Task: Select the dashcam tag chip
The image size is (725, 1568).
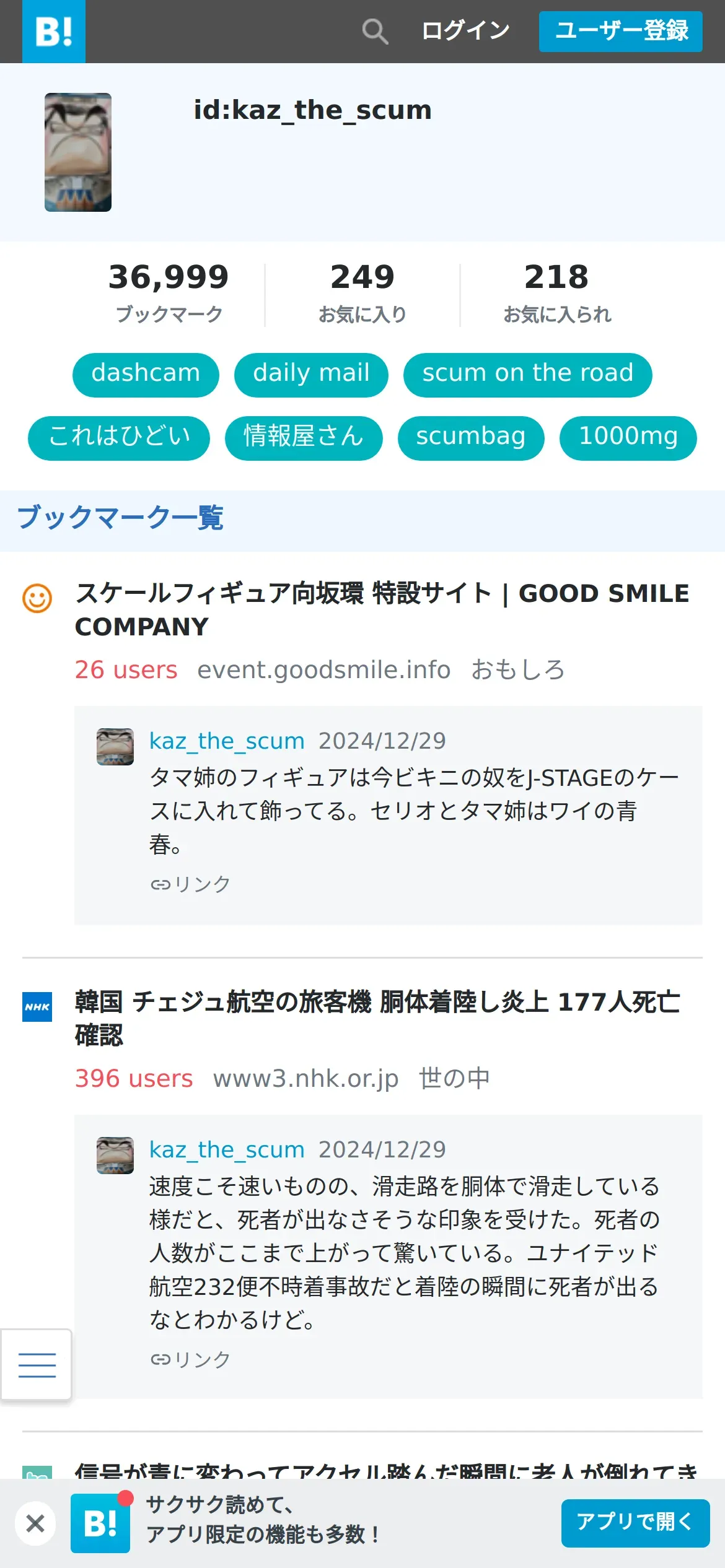Action: tap(146, 375)
